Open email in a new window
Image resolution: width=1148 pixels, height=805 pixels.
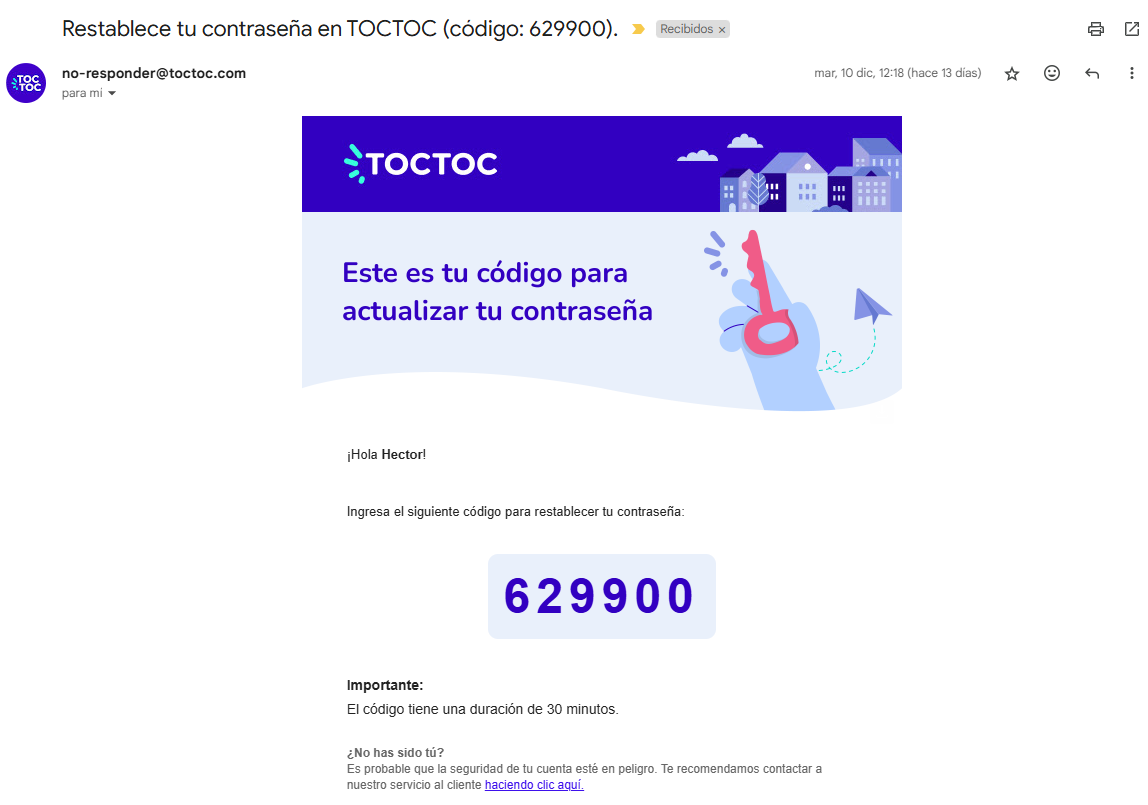click(1131, 29)
